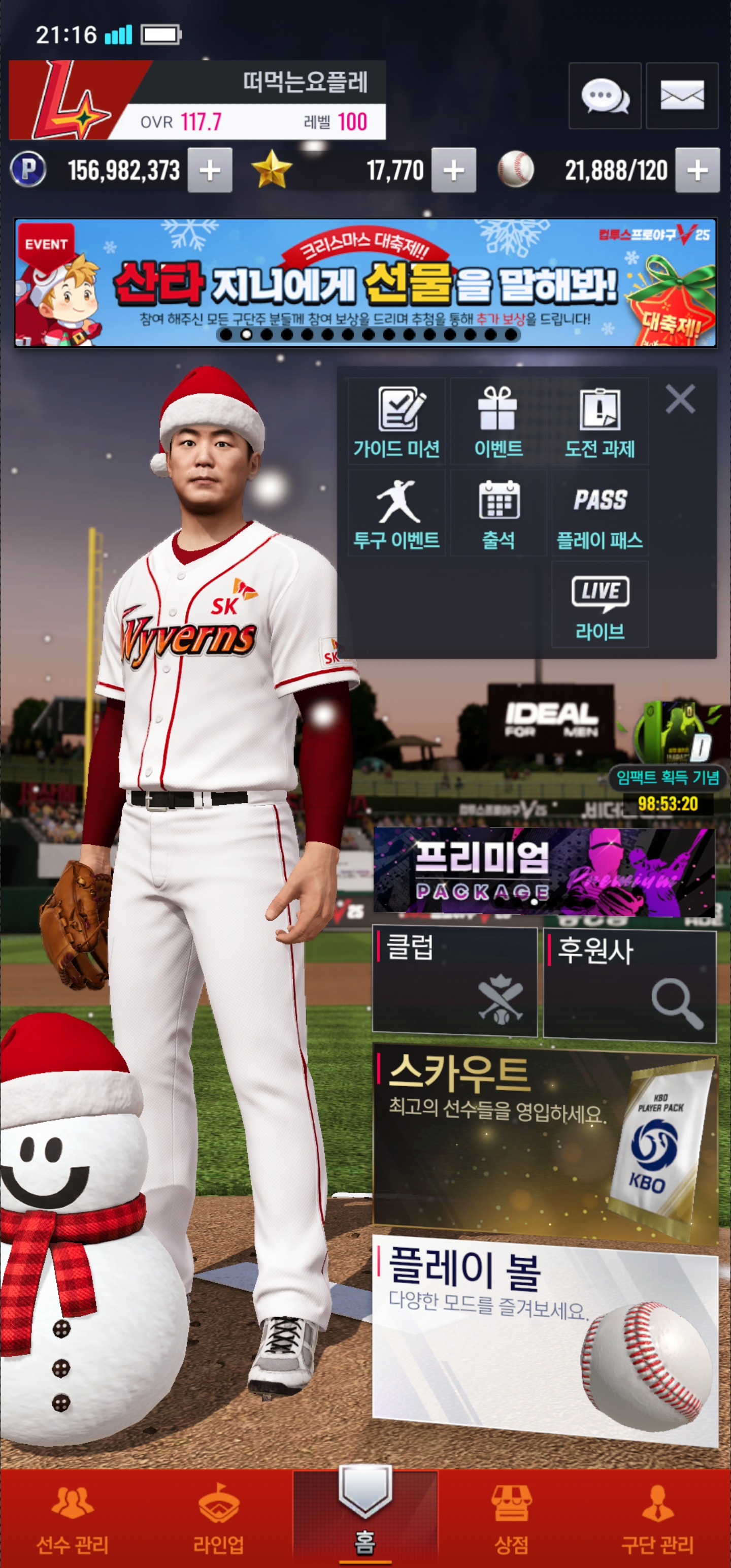Add more points with the plus button

[210, 171]
